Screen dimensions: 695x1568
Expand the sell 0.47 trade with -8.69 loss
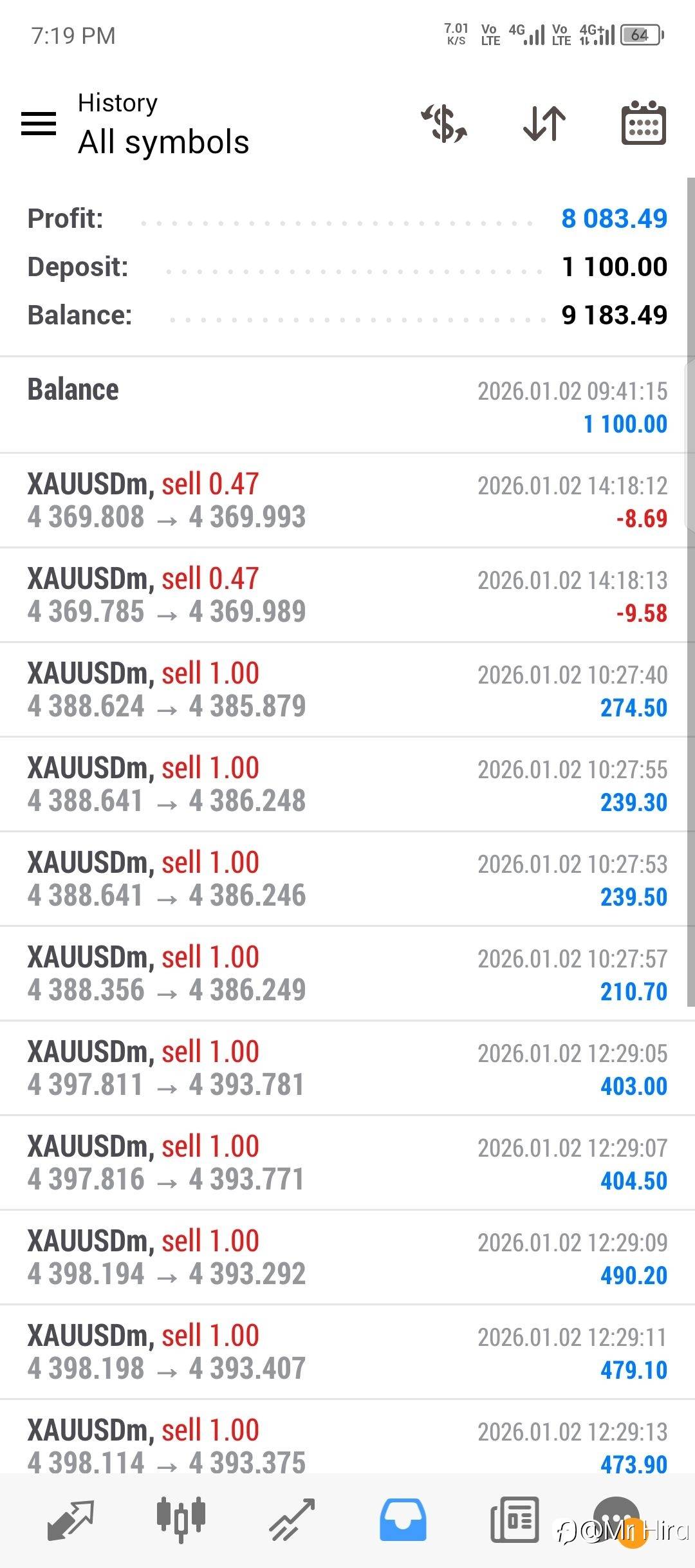pyautogui.click(x=347, y=500)
